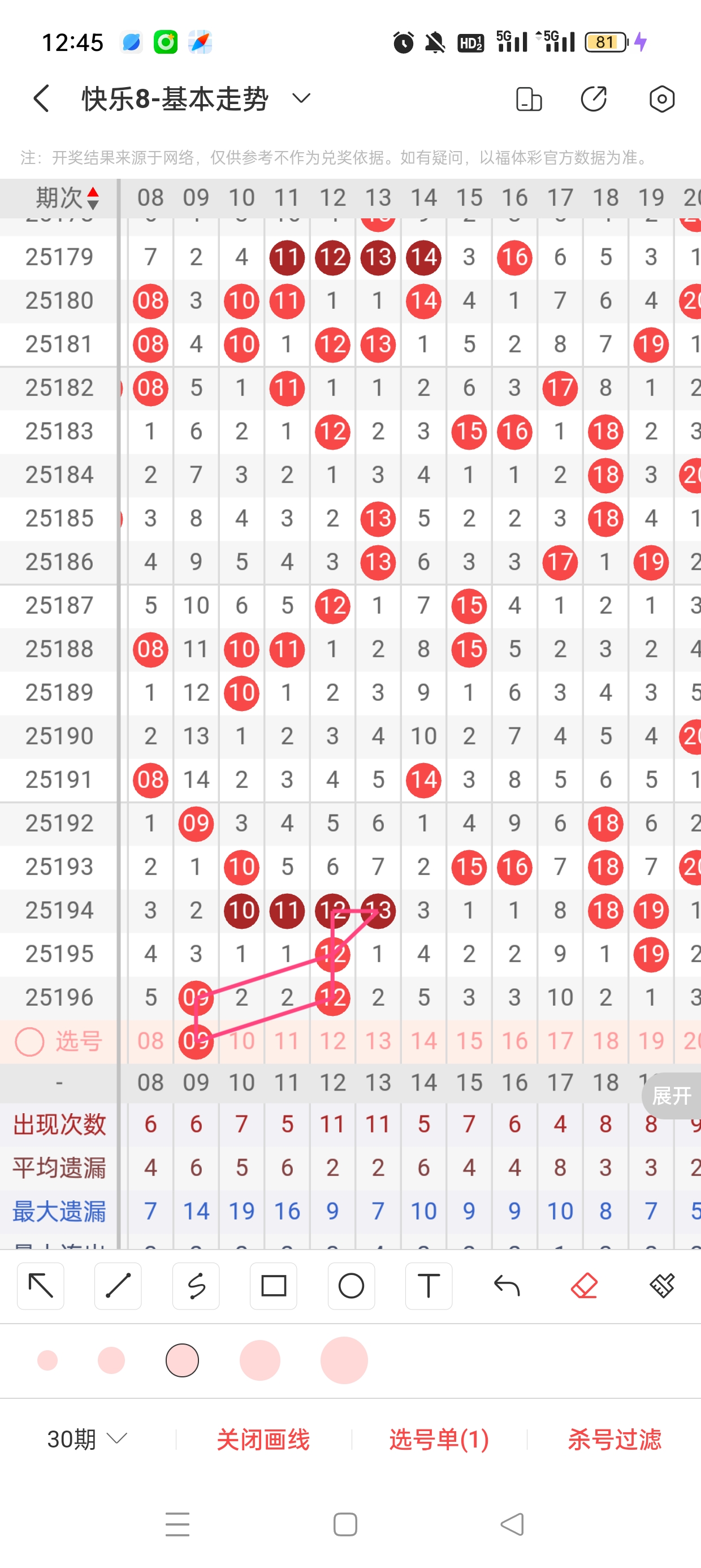Image resolution: width=701 pixels, height=1568 pixels.
Task: Choose the circle drawing tool
Action: [x=351, y=1286]
